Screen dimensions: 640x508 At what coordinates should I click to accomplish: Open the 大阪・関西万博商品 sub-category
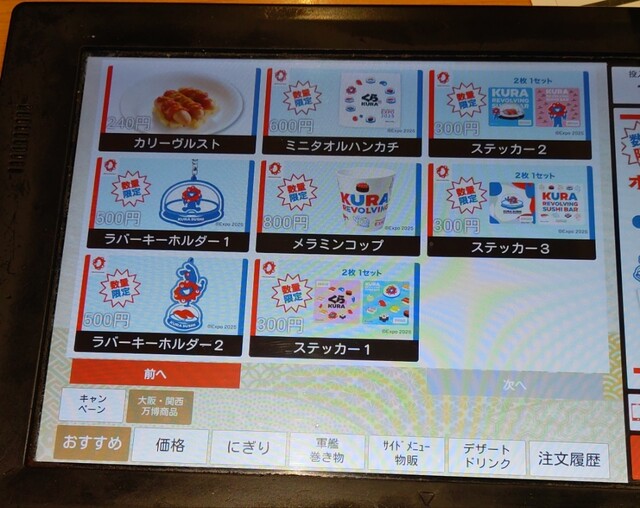point(160,406)
